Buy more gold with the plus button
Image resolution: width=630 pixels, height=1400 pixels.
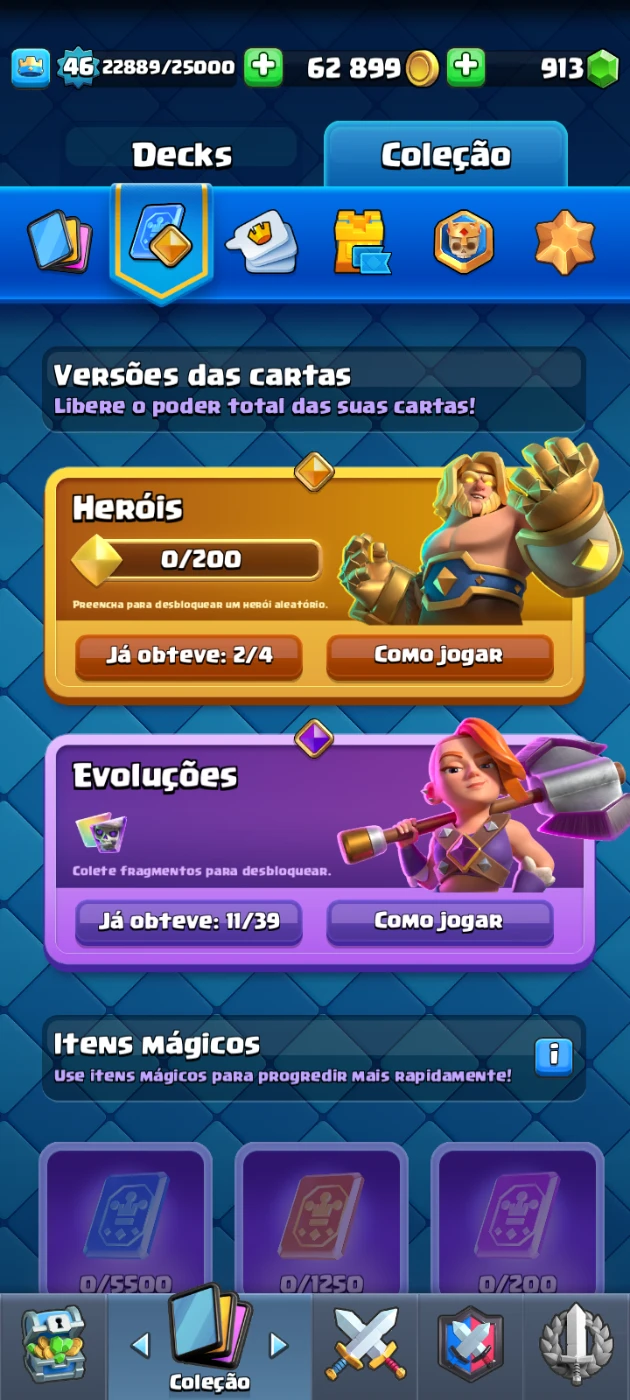(x=465, y=67)
